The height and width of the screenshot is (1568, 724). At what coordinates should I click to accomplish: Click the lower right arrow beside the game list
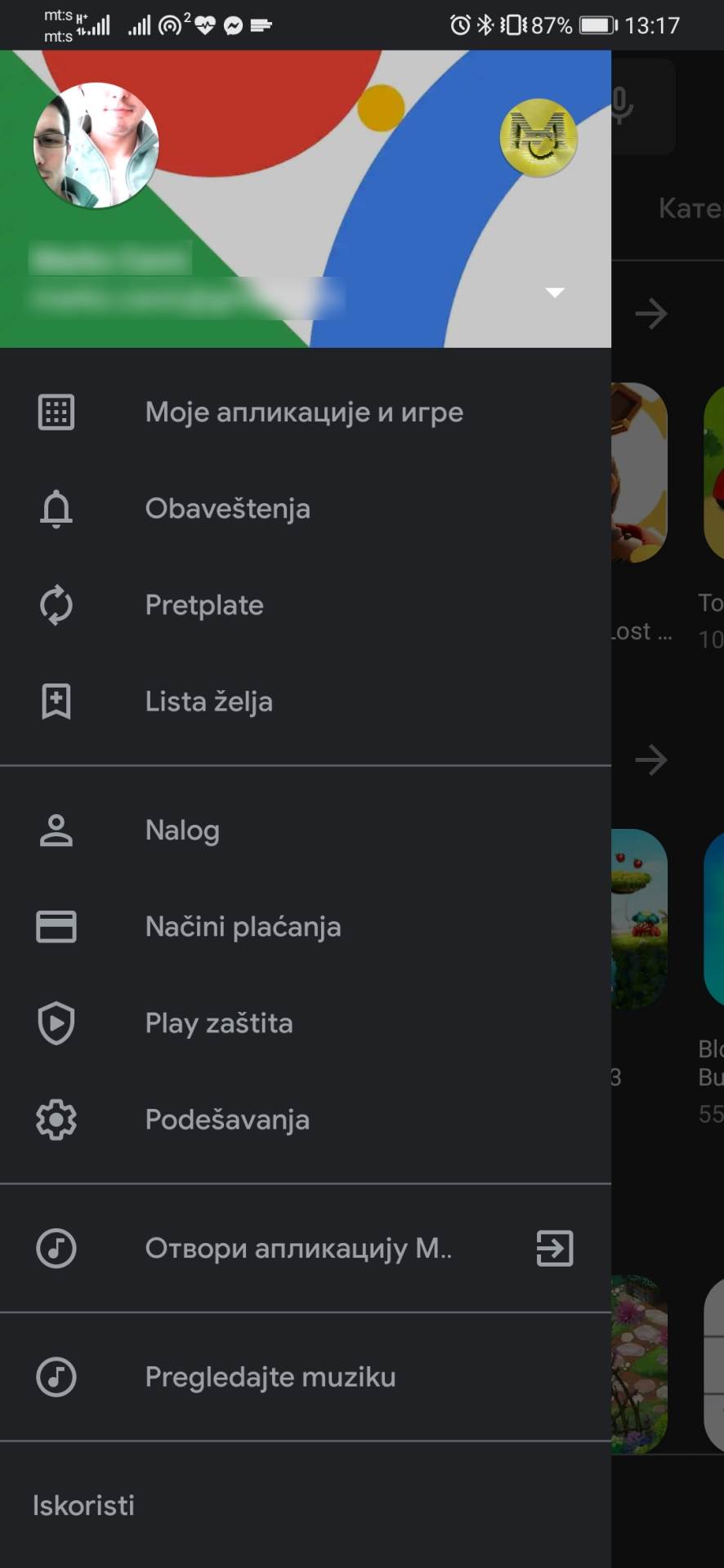tap(652, 760)
